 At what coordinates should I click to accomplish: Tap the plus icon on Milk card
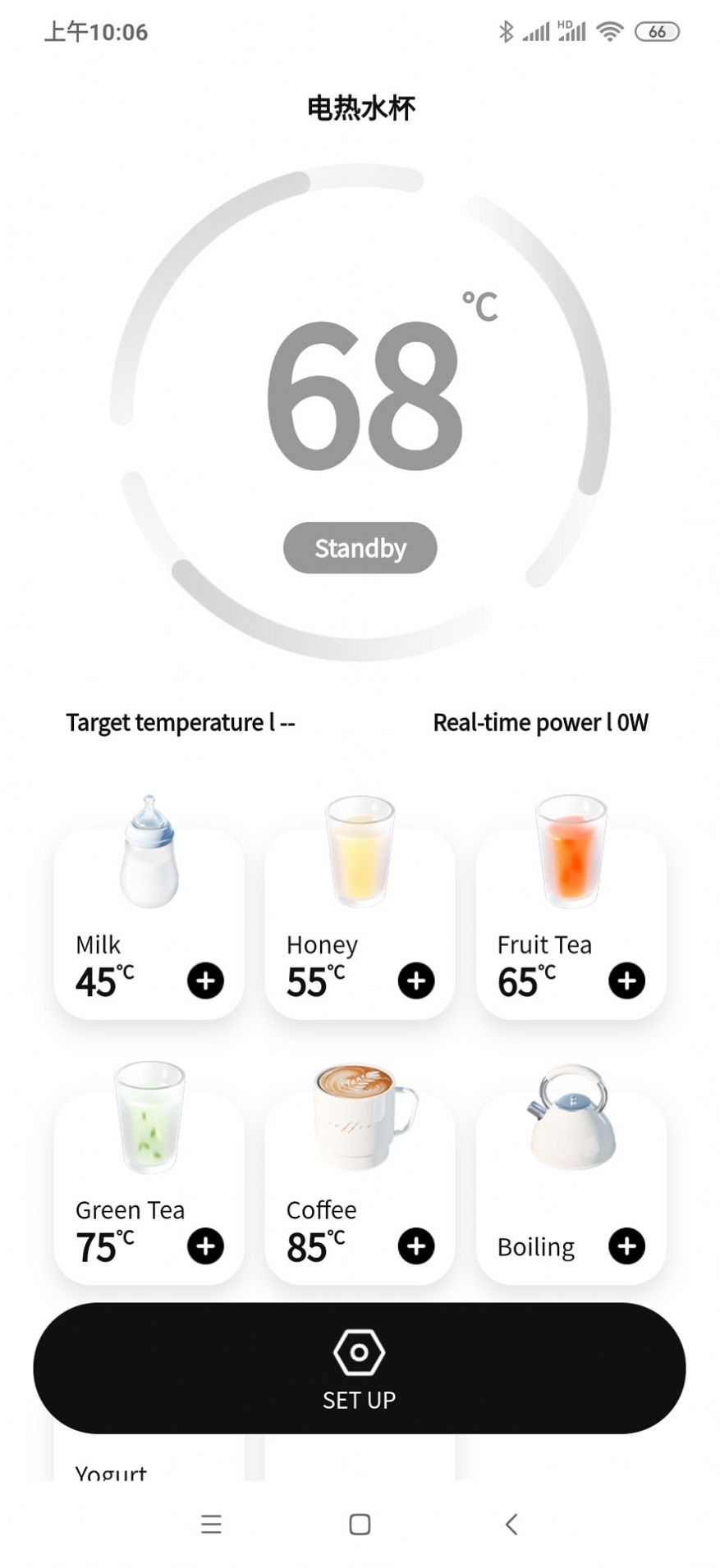click(x=205, y=981)
